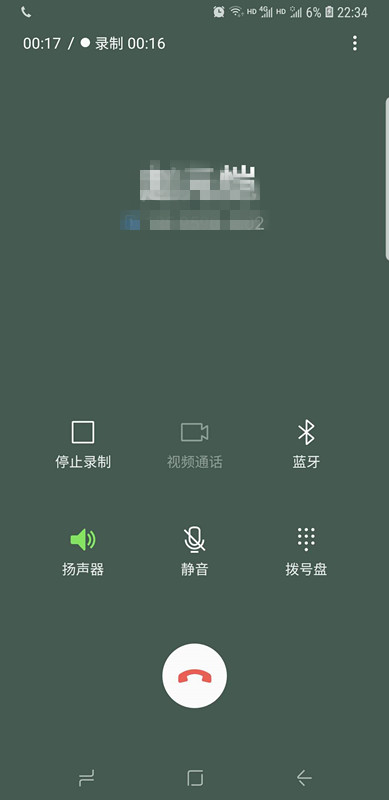The height and width of the screenshot is (800, 389).
Task: Go back using the navigation bar
Action: 304,778
